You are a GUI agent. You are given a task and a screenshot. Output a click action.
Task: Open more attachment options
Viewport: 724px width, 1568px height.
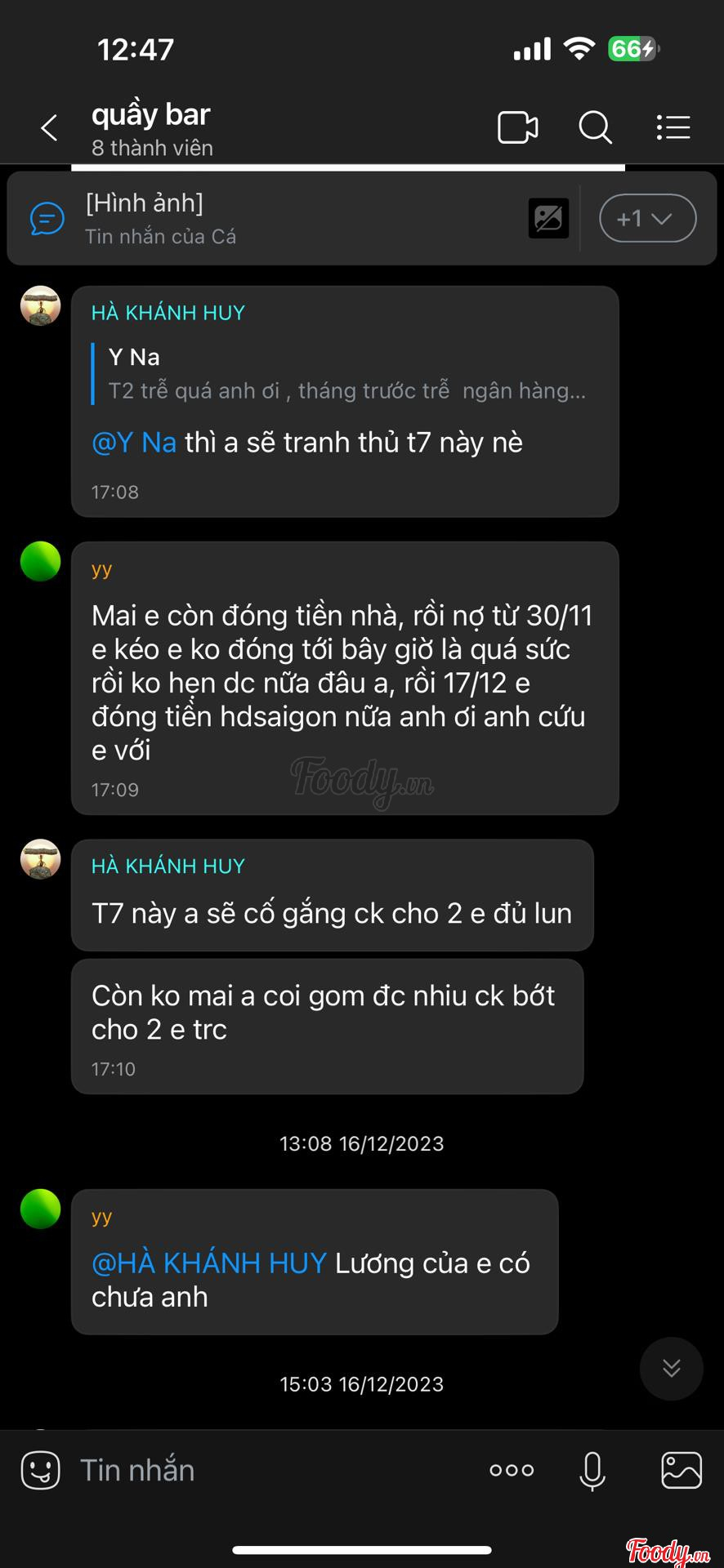click(512, 1471)
